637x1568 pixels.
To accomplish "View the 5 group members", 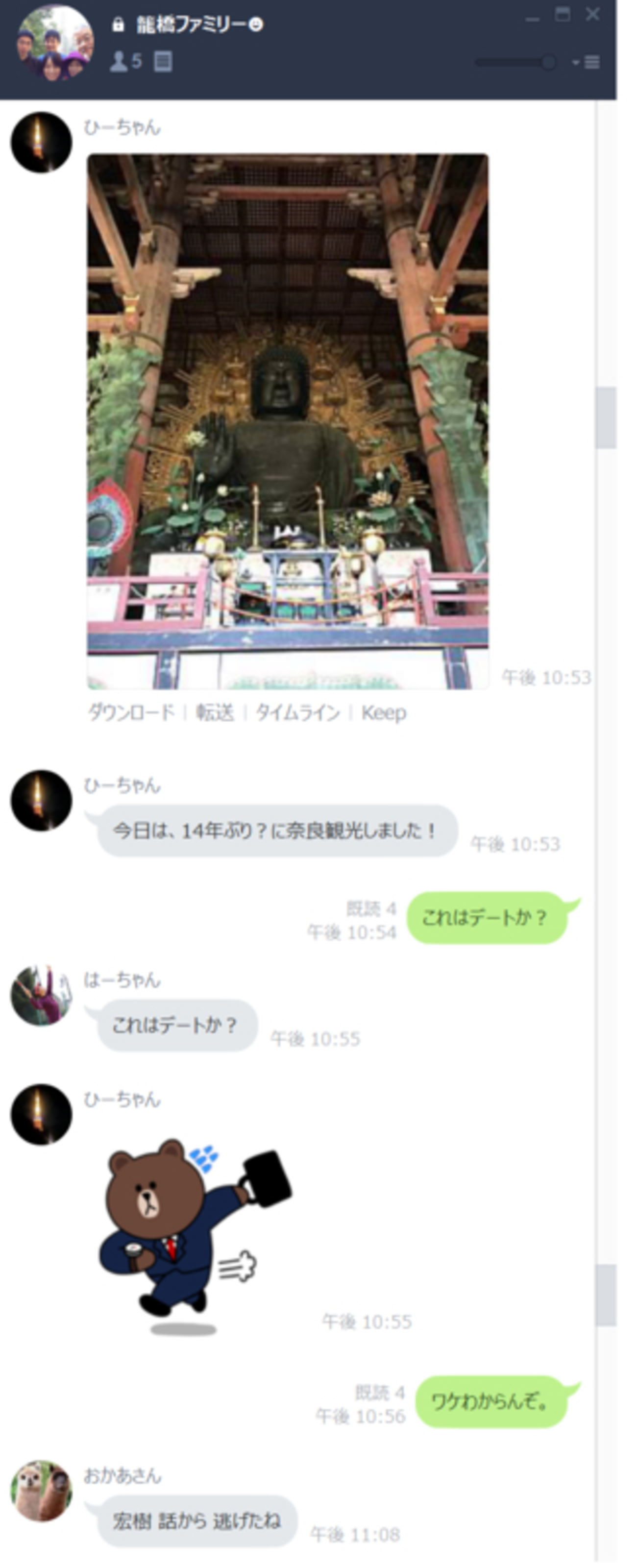I will (125, 61).
